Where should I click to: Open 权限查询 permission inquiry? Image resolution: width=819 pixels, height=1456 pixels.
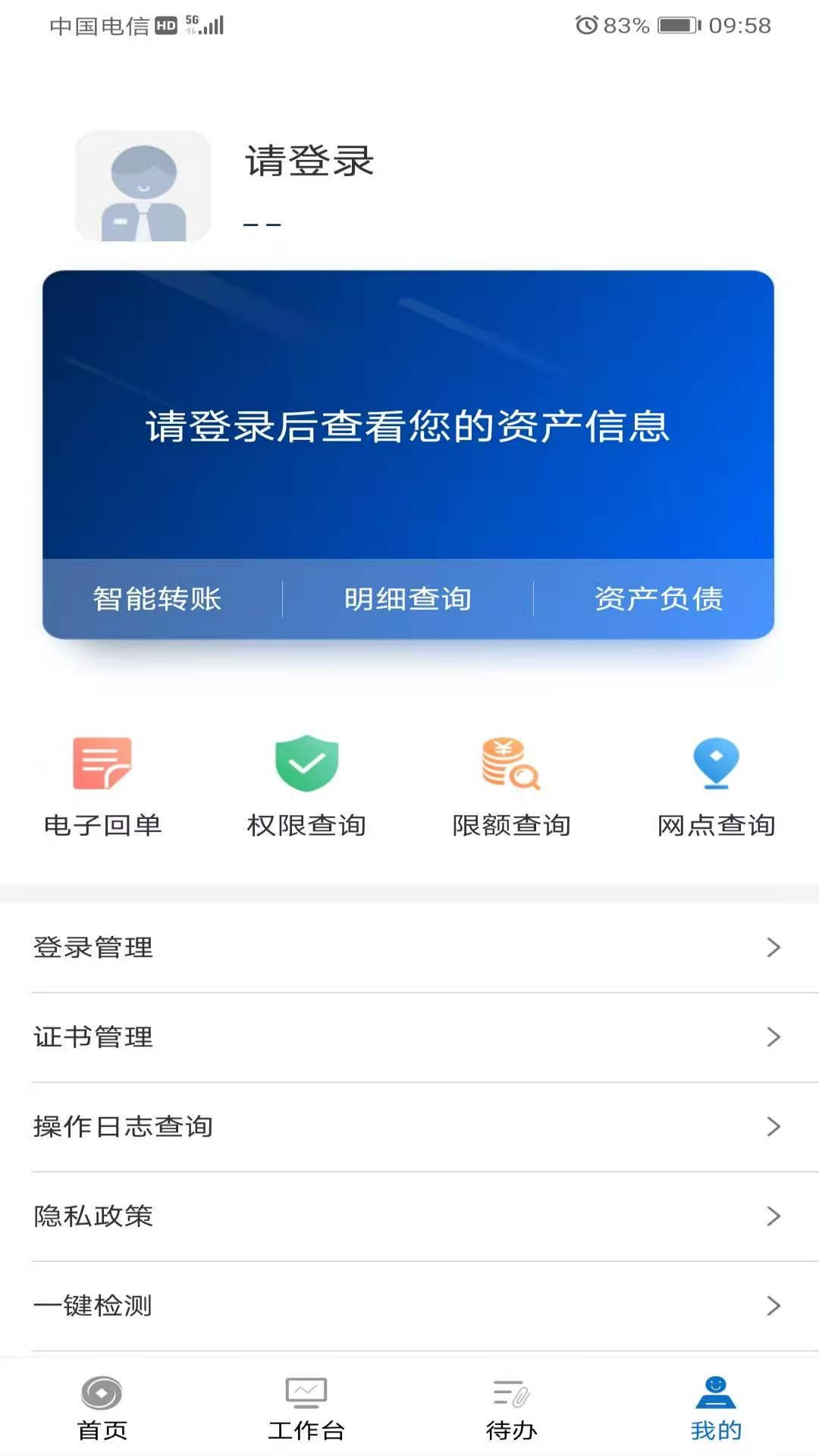click(306, 785)
